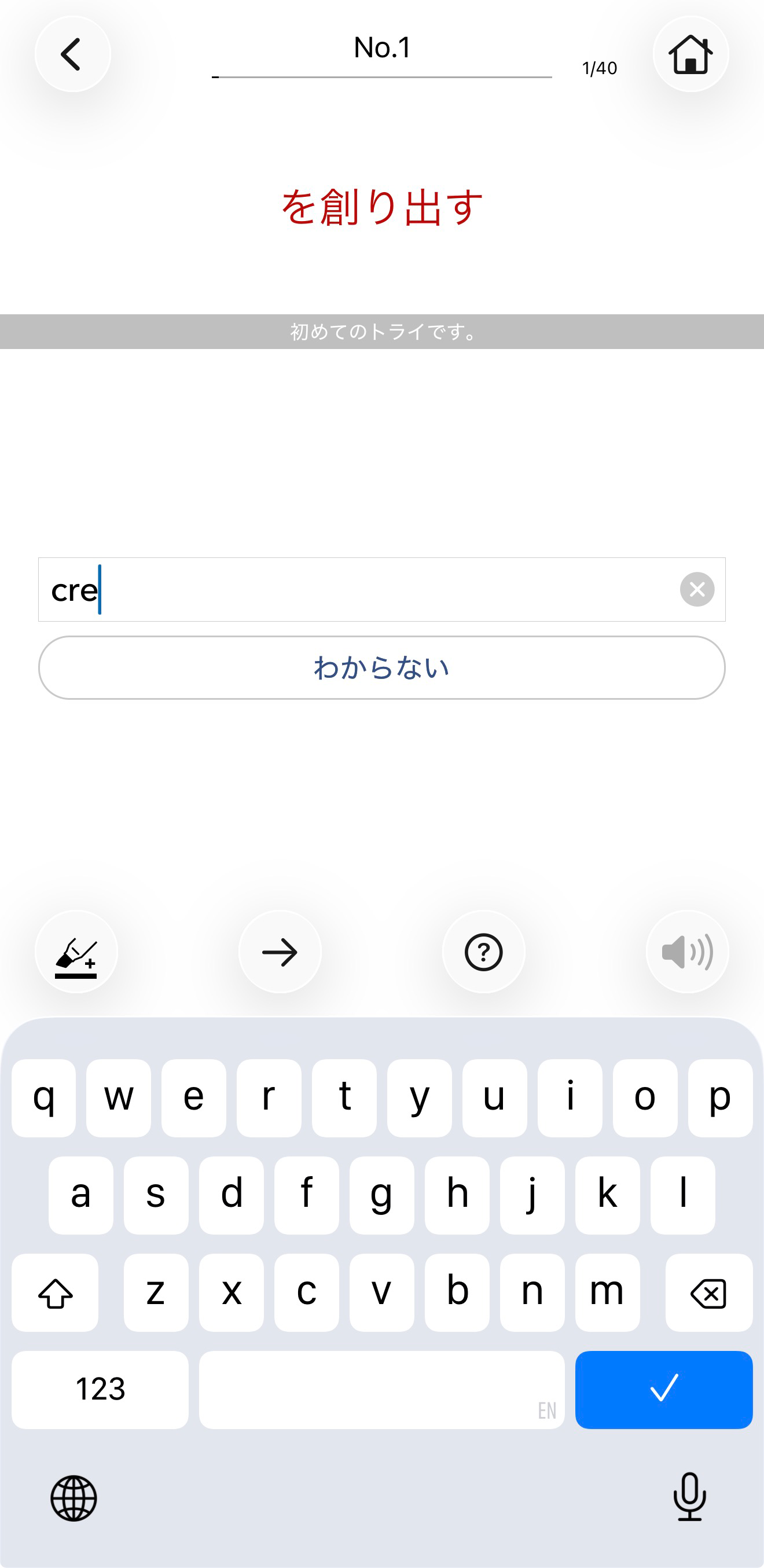The image size is (764, 1568).
Task: Clear the answer field with the x icon
Action: 696,589
